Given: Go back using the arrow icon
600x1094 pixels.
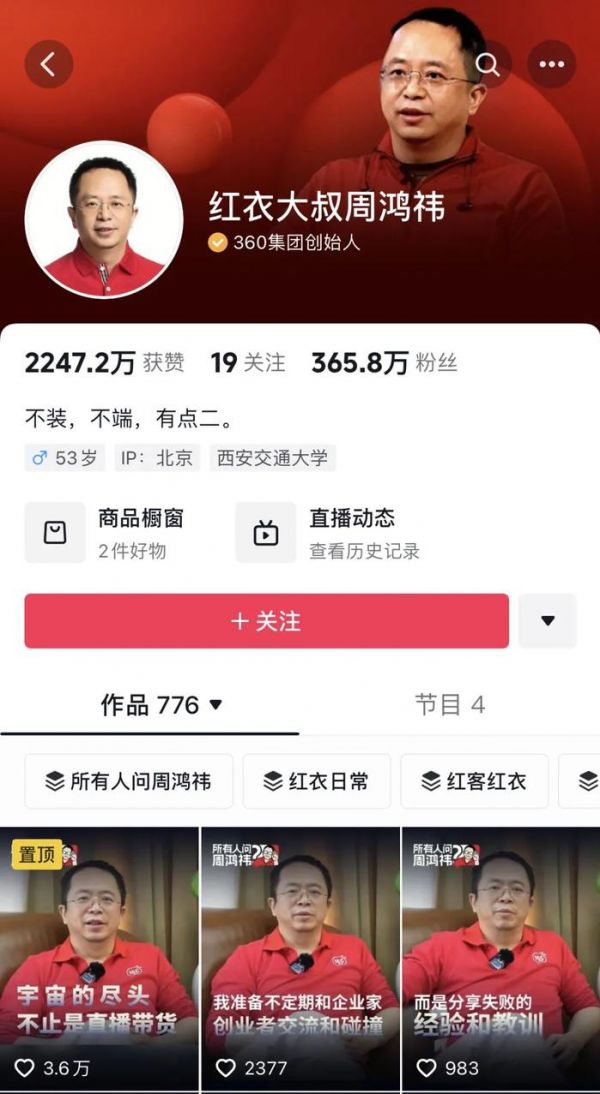Looking at the screenshot, I should point(48,65).
